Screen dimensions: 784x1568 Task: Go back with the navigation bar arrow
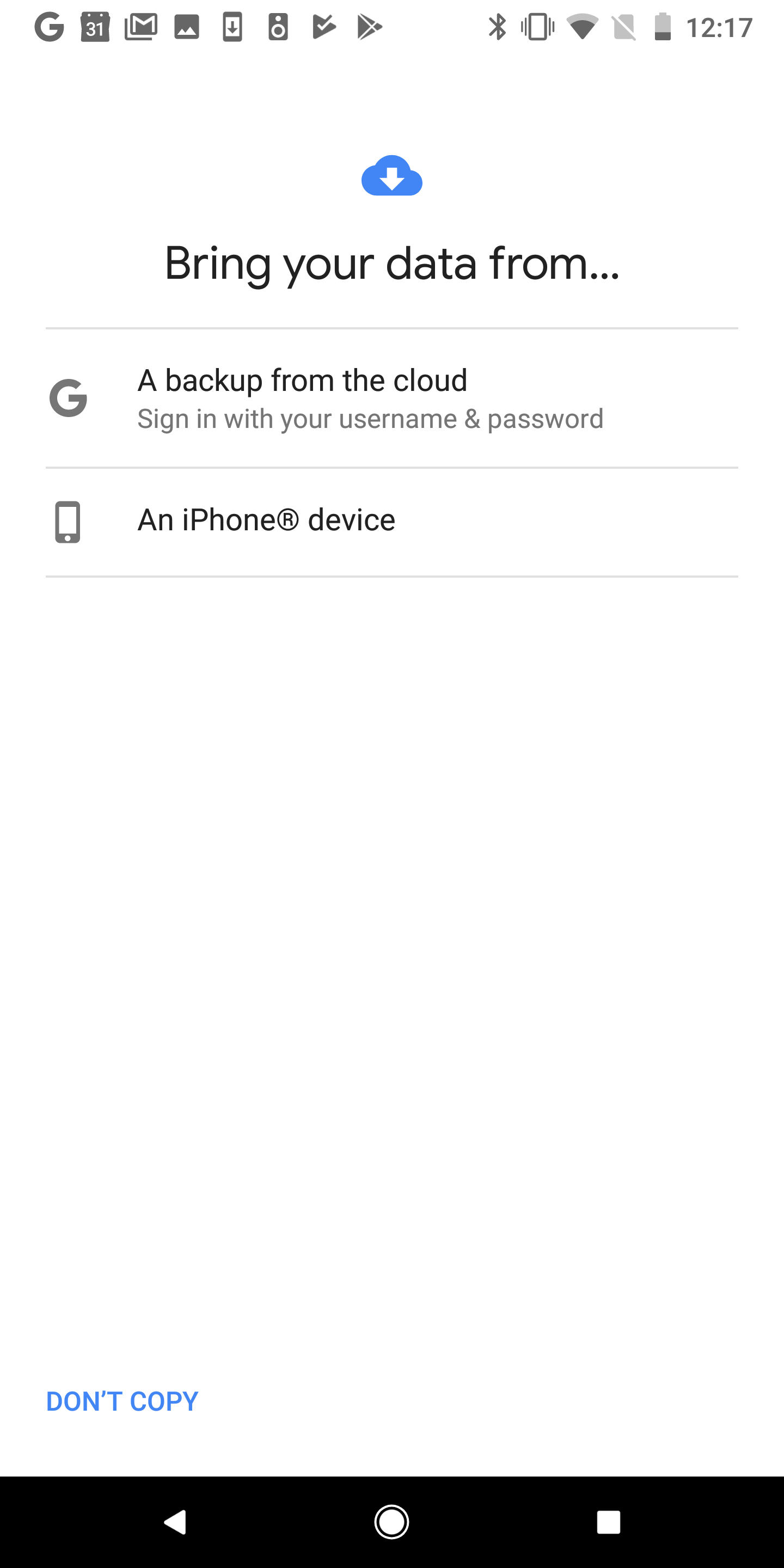[x=175, y=1522]
